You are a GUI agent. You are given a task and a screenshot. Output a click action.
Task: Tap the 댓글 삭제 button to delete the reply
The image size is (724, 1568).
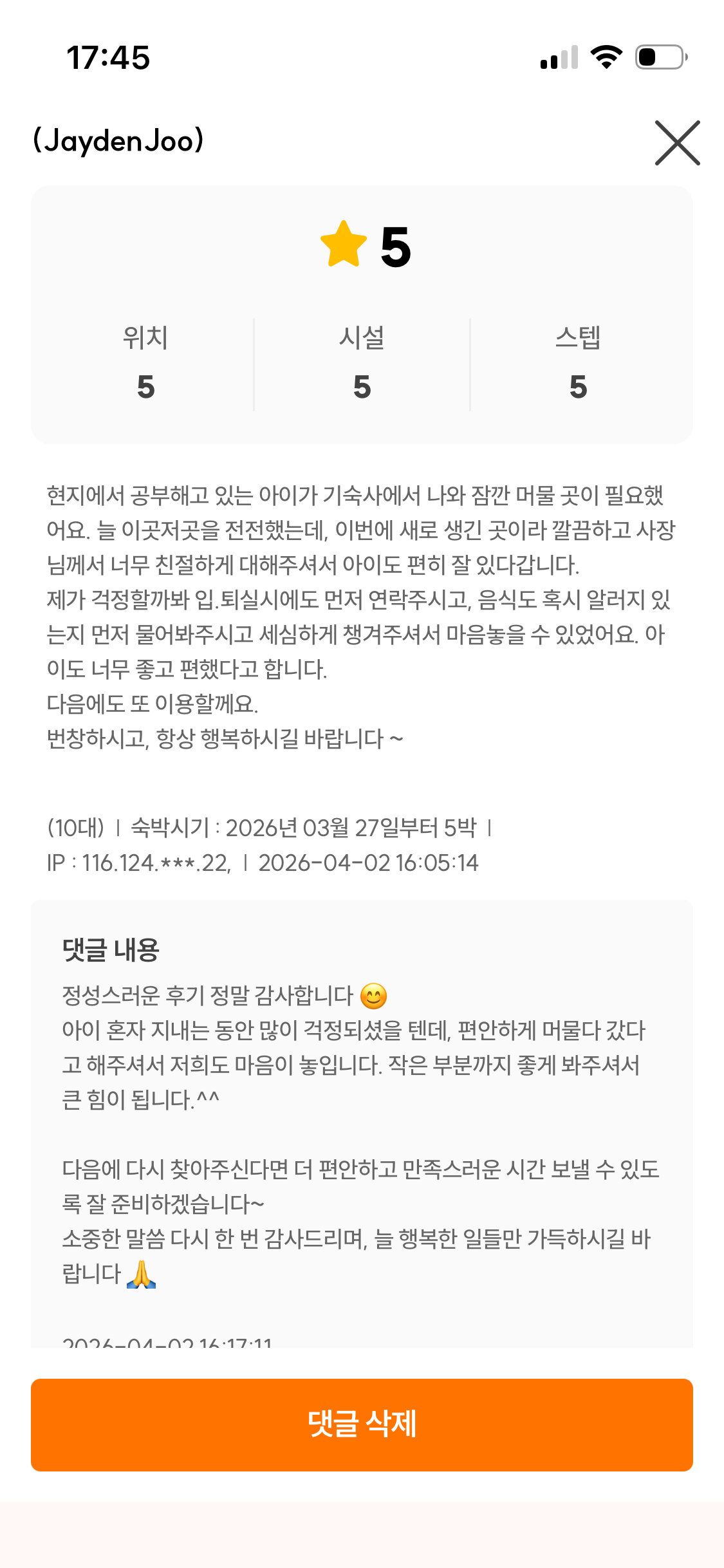[x=362, y=1424]
